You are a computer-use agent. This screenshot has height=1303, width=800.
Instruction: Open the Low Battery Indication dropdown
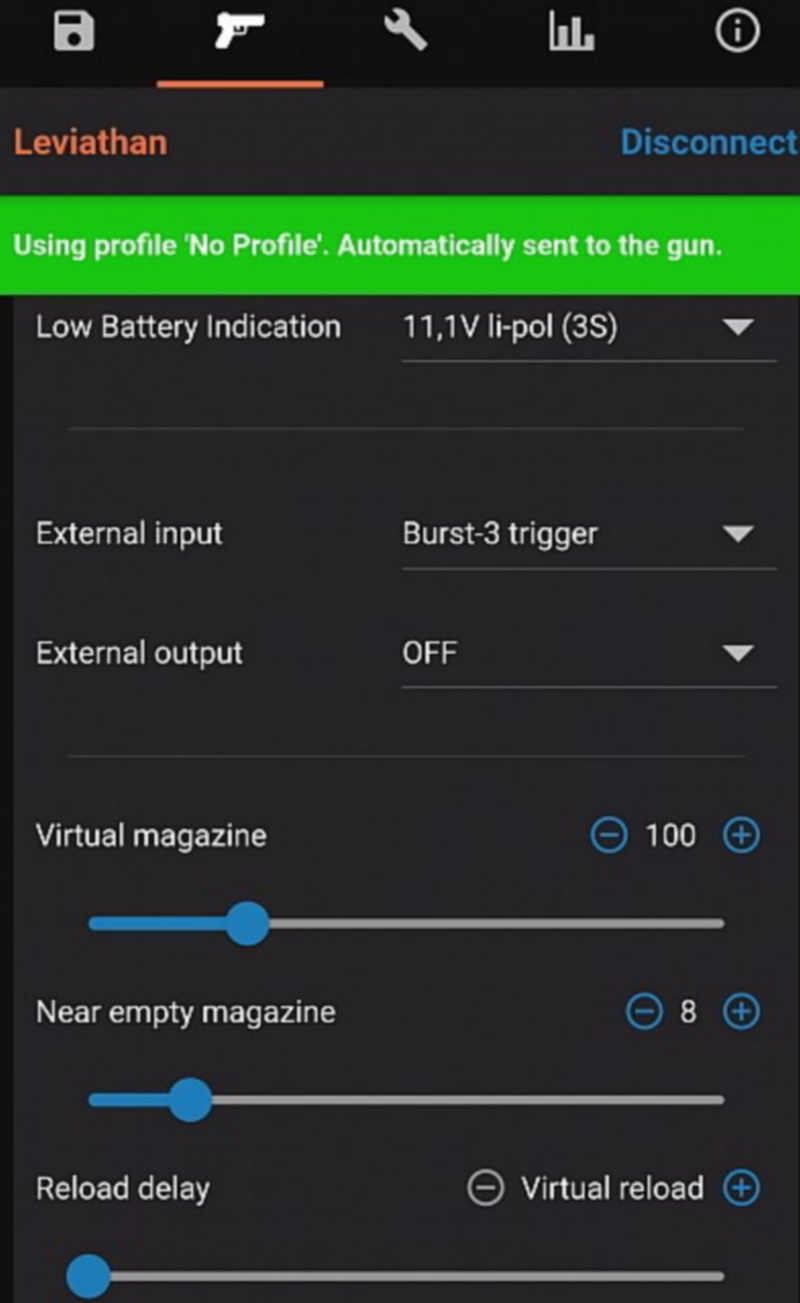pos(588,328)
